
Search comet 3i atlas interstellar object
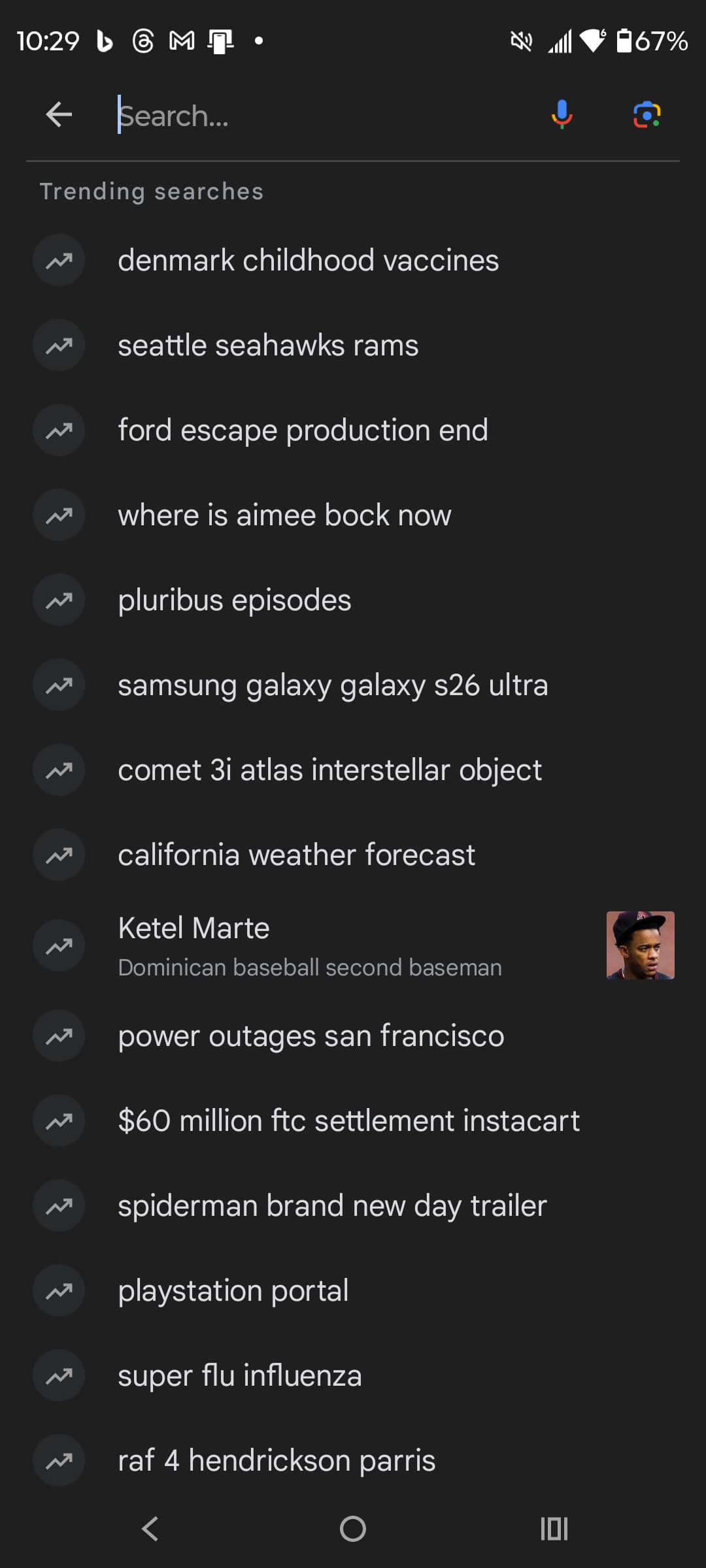pyautogui.click(x=329, y=770)
